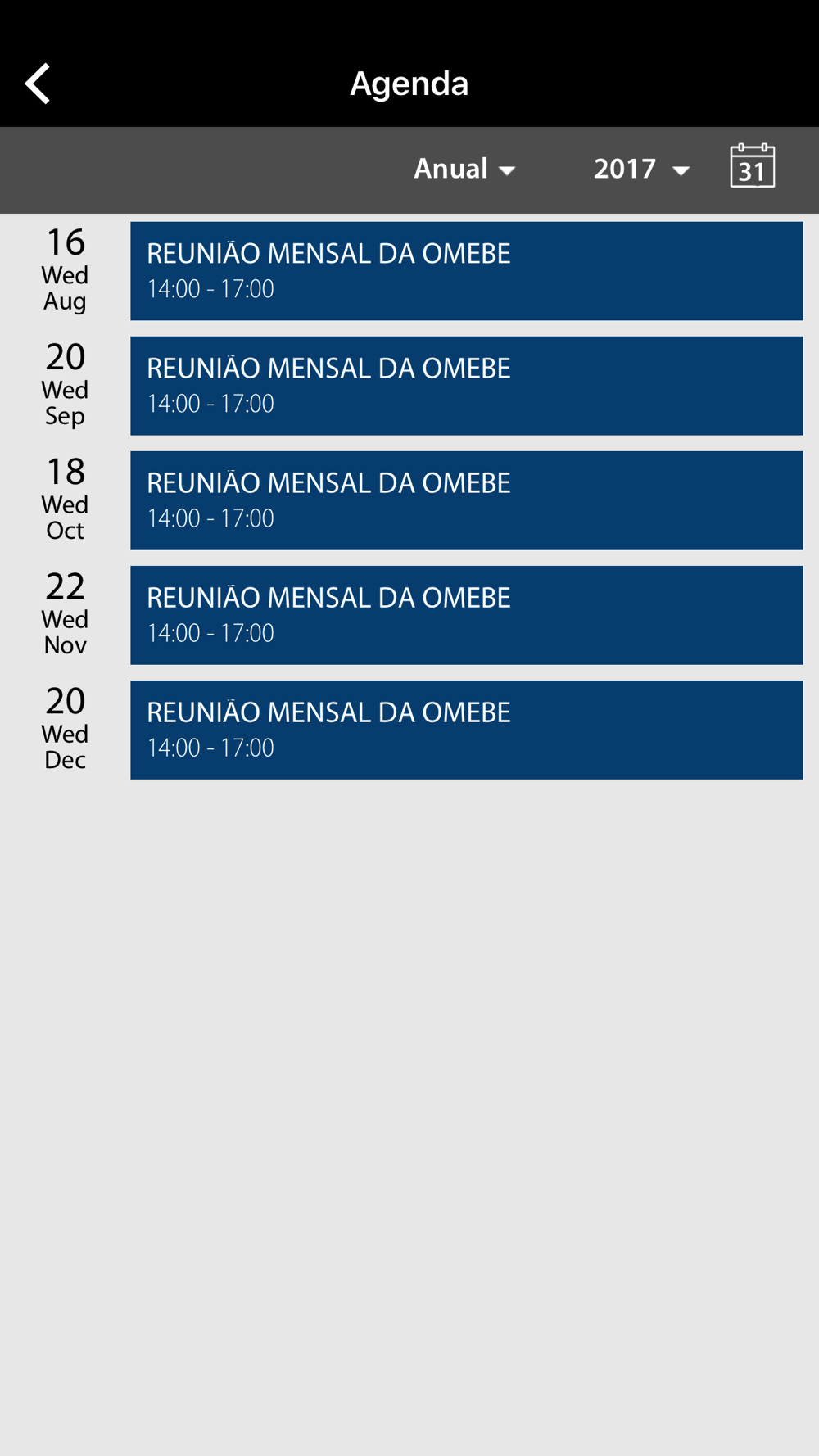The width and height of the screenshot is (819, 1456).
Task: Open the calendar view icon
Action: tap(752, 166)
